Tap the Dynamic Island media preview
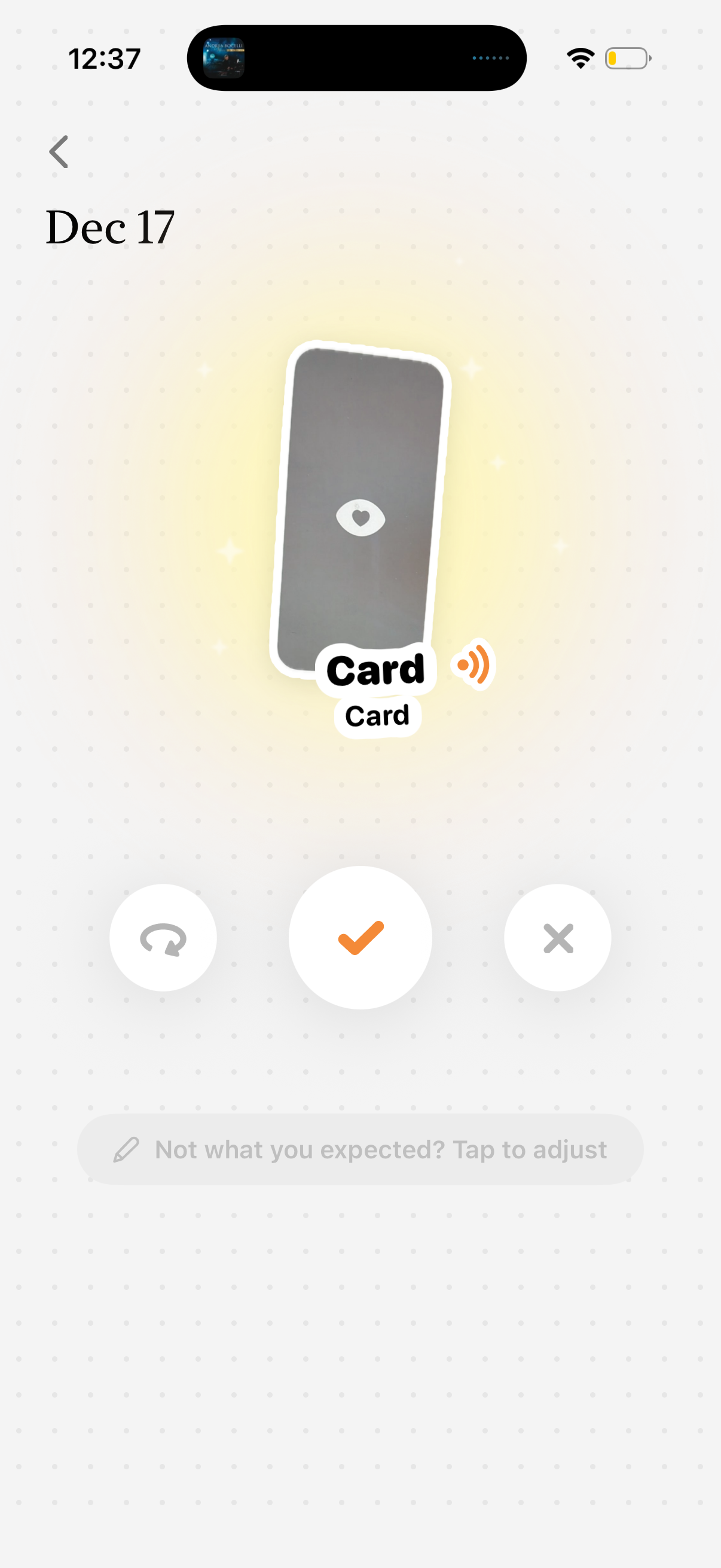Viewport: 721px width, 1568px height. coord(224,57)
